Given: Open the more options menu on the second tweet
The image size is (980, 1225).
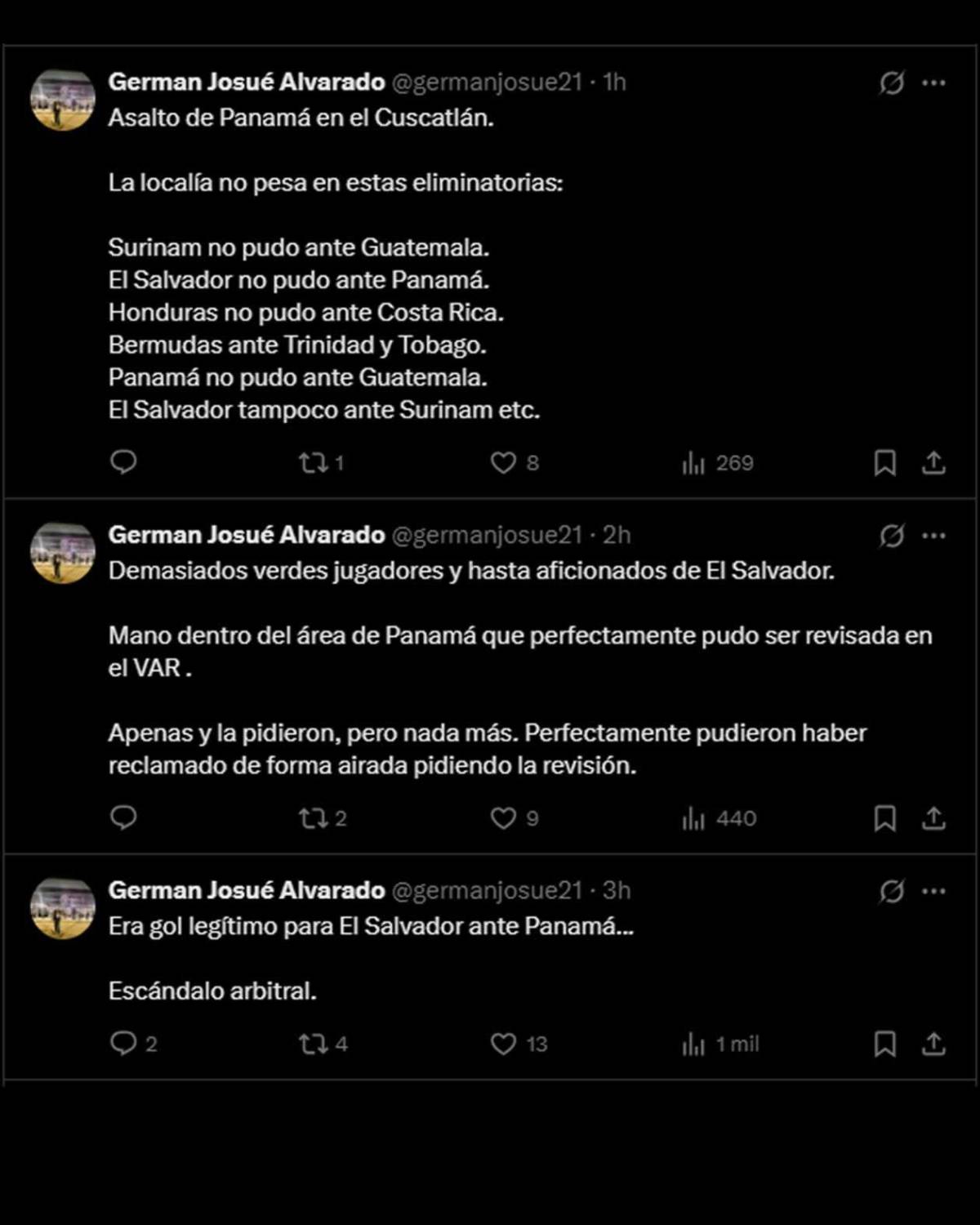Looking at the screenshot, I should (933, 536).
